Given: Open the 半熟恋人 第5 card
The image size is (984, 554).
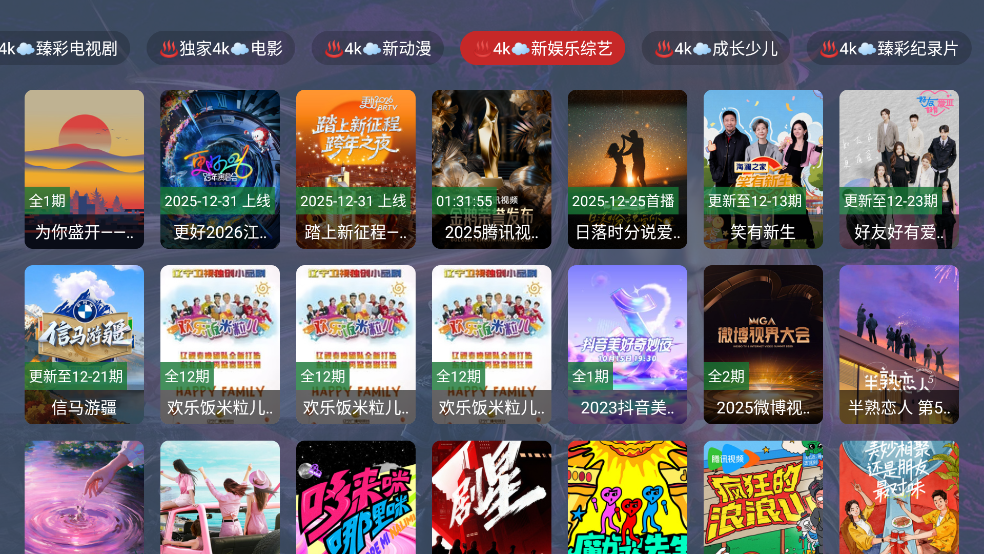Looking at the screenshot, I should click(899, 344).
